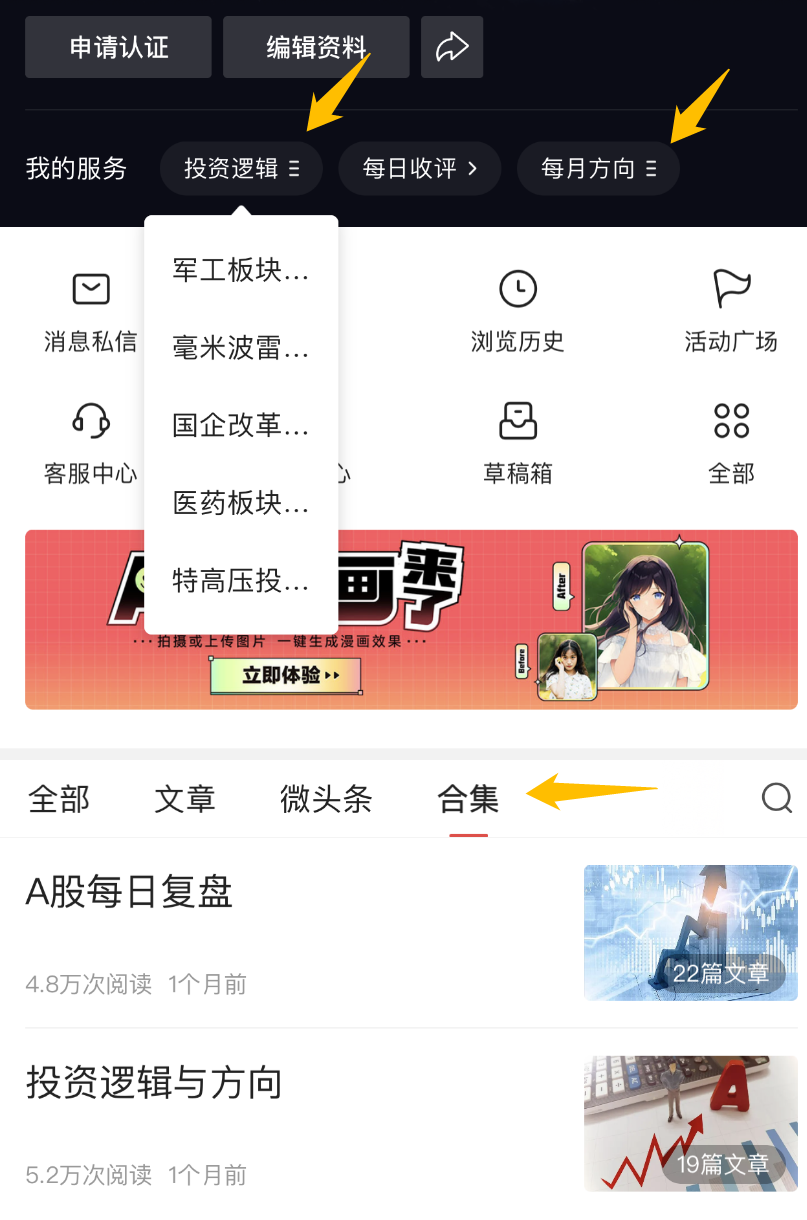Viewport: 807px width, 1220px height.
Task: Go to 活动广场
Action: click(x=731, y=312)
